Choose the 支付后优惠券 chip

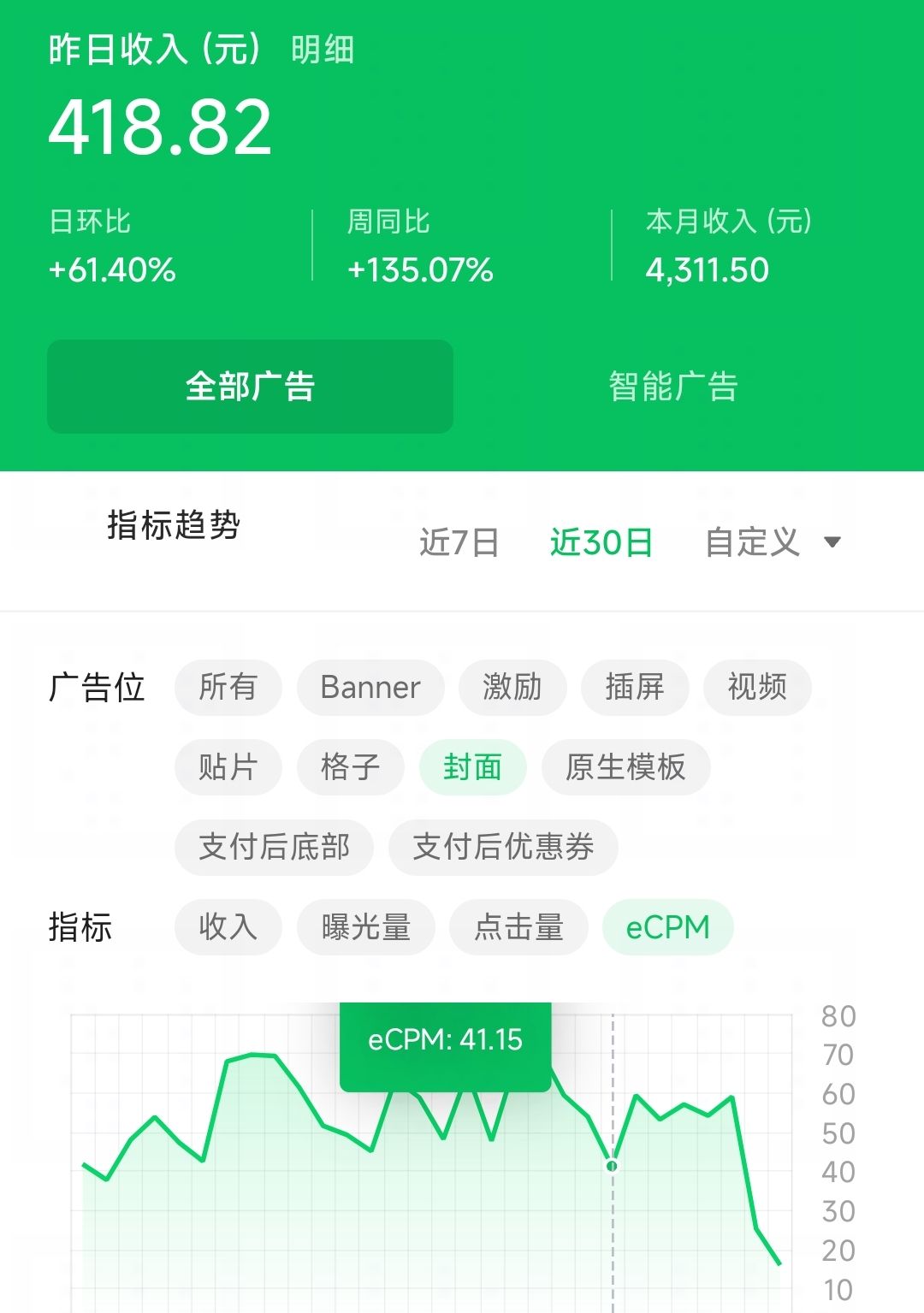(503, 847)
